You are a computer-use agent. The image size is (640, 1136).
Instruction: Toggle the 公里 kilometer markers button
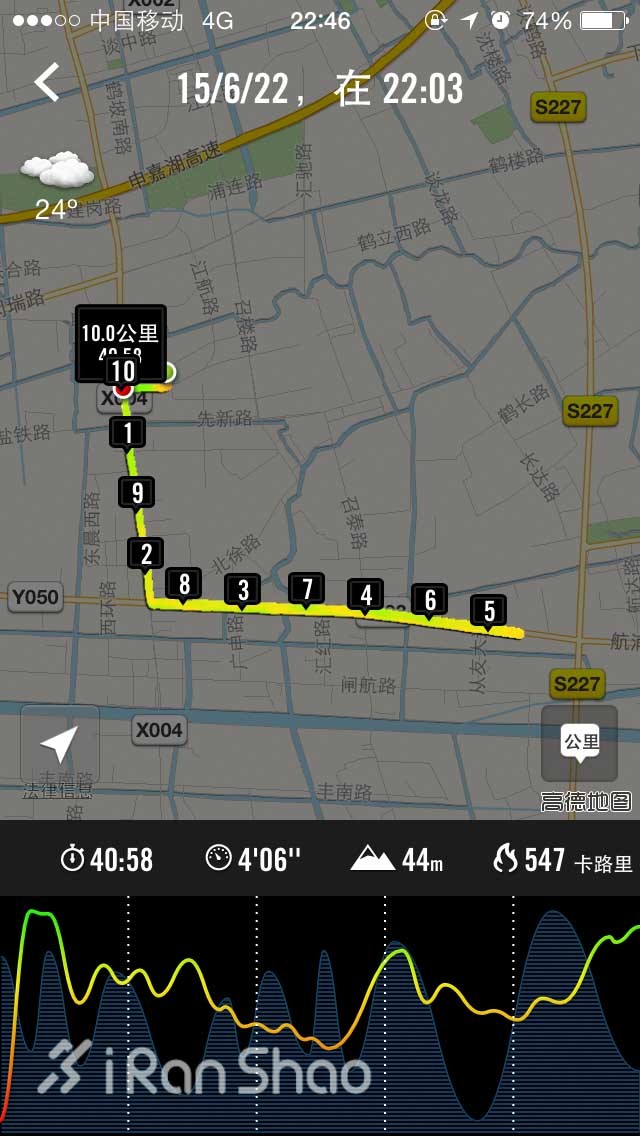[580, 744]
